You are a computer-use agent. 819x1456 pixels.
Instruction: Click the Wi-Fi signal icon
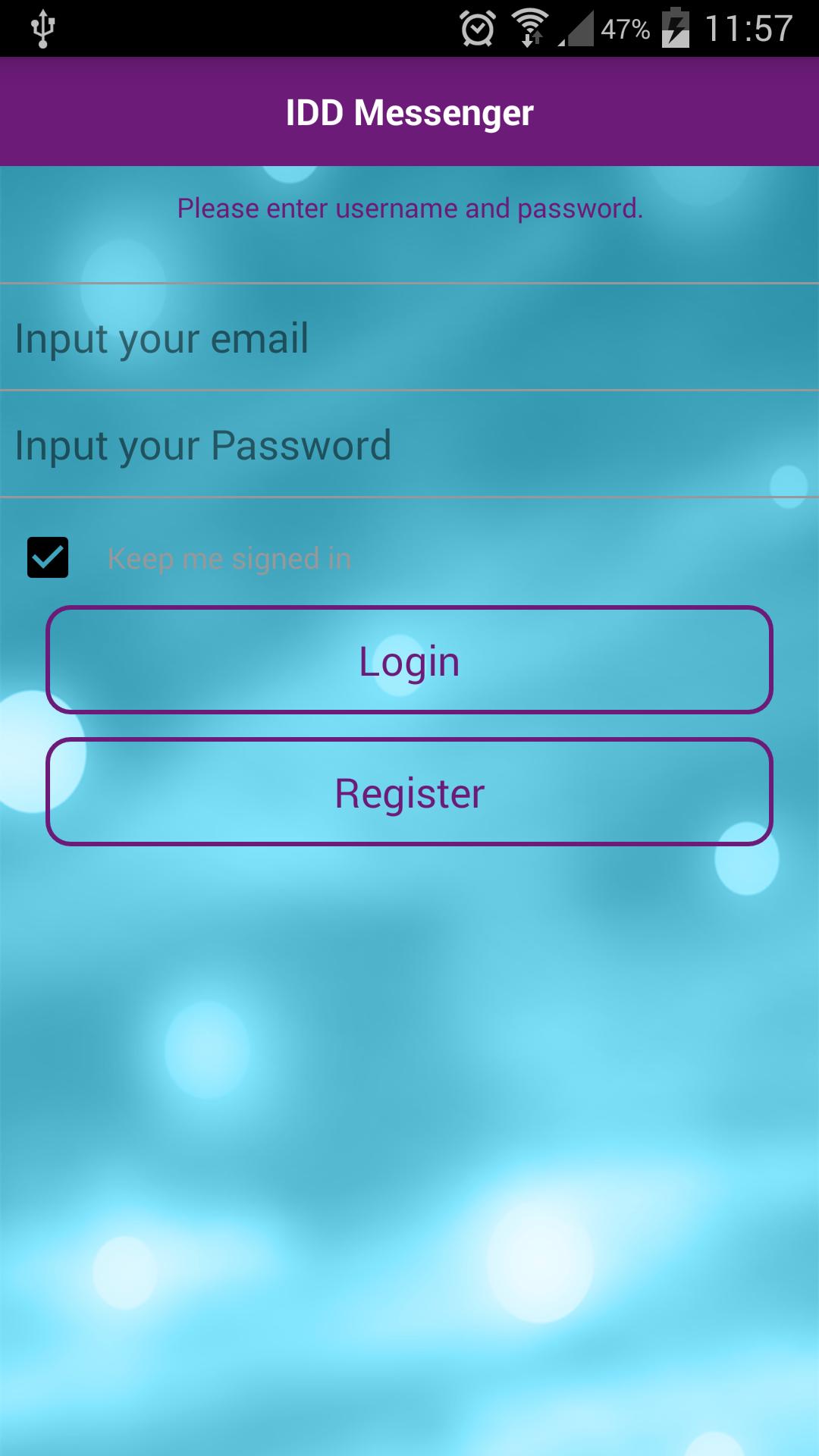(531, 23)
